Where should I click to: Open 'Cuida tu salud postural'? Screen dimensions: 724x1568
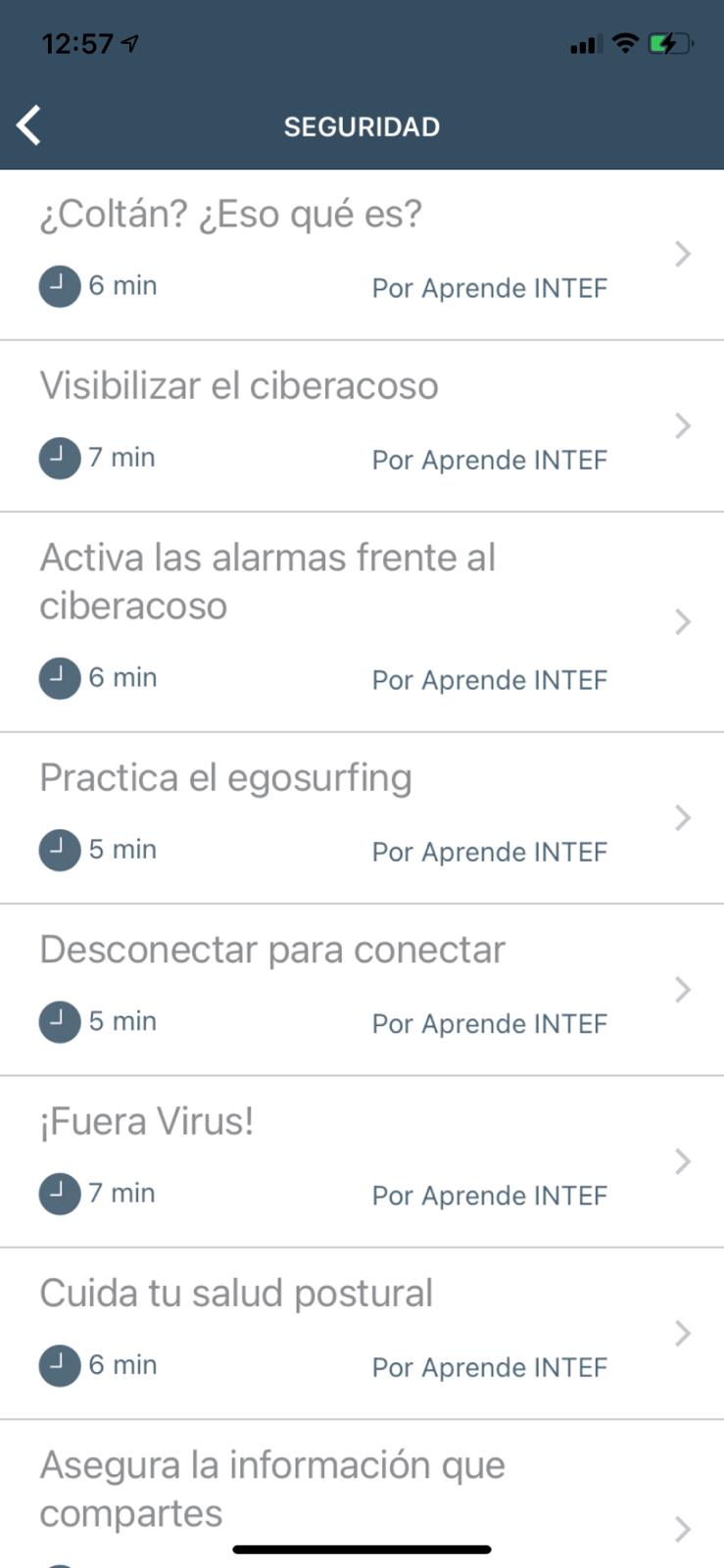pyautogui.click(x=362, y=1334)
